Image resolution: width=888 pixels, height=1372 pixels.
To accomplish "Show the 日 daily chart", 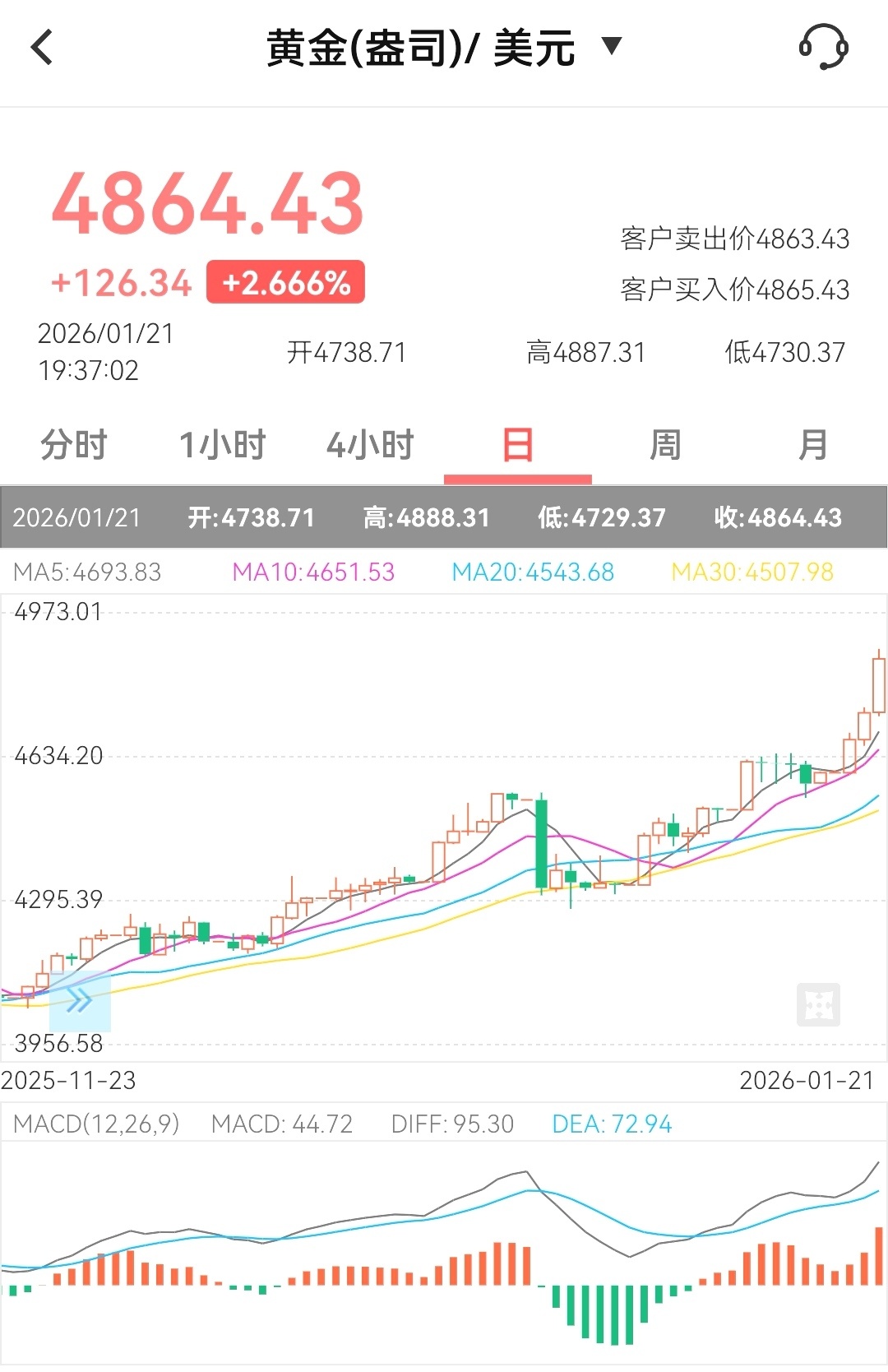I will [518, 445].
